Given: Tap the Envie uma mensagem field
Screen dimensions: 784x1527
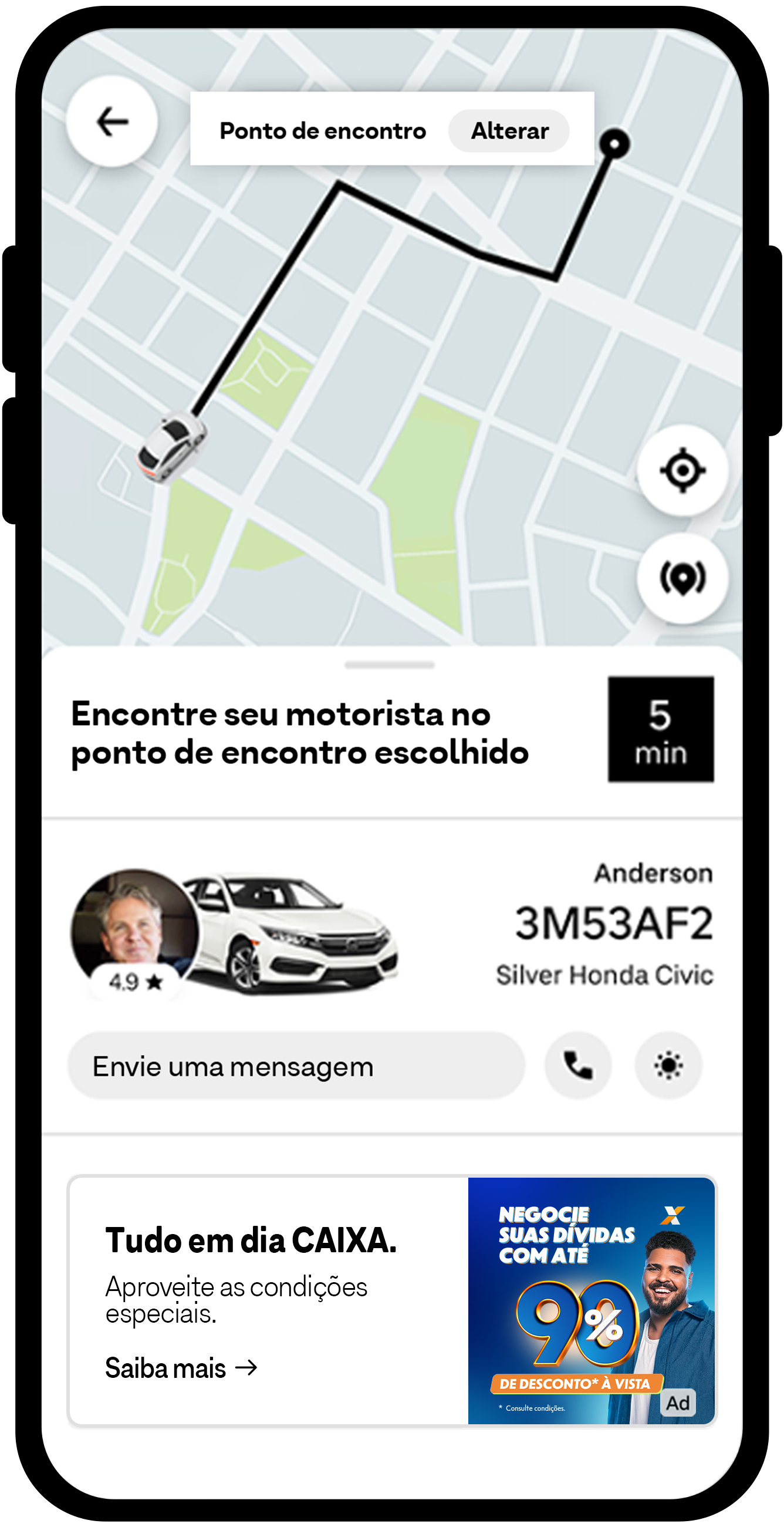Looking at the screenshot, I should coord(296,1066).
